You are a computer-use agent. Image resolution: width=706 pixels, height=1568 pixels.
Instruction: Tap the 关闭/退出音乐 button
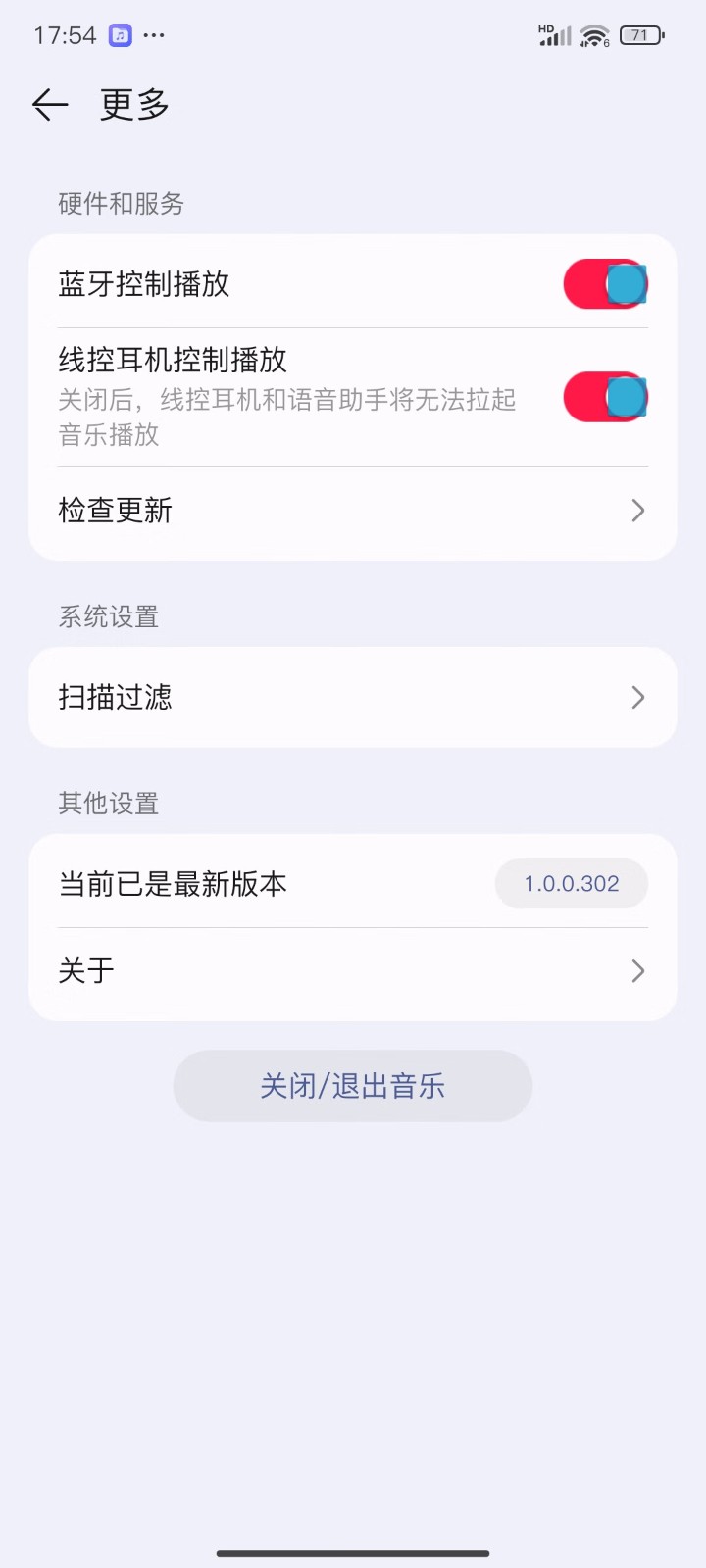[353, 1086]
